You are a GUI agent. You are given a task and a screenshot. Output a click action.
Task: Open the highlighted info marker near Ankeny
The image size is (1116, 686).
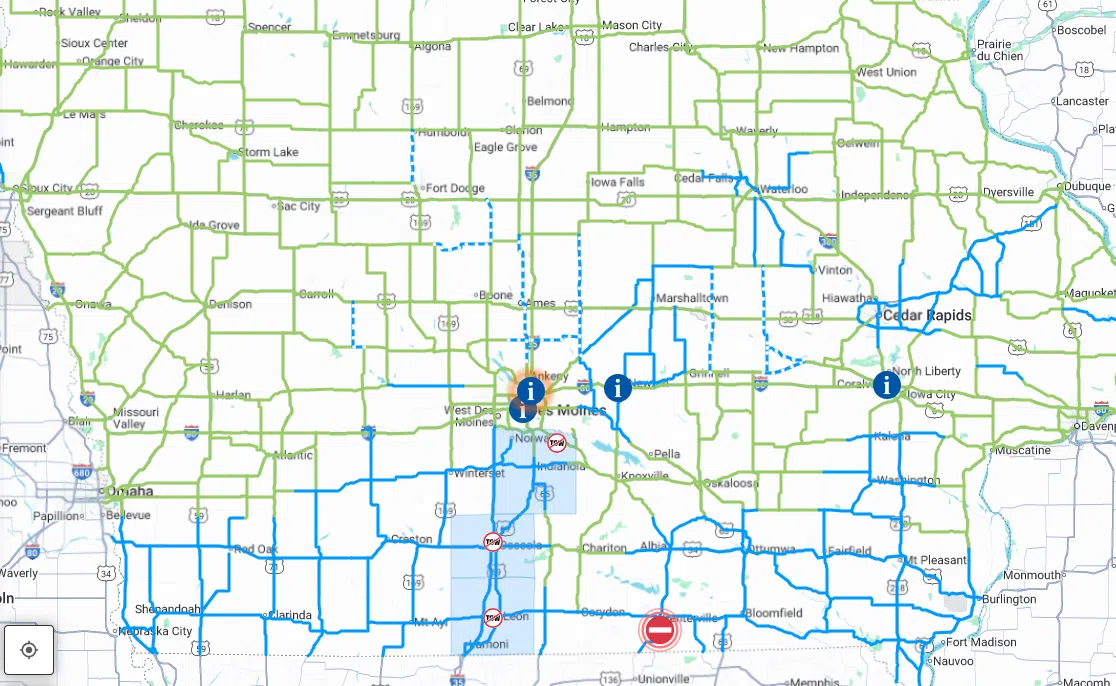(x=531, y=390)
